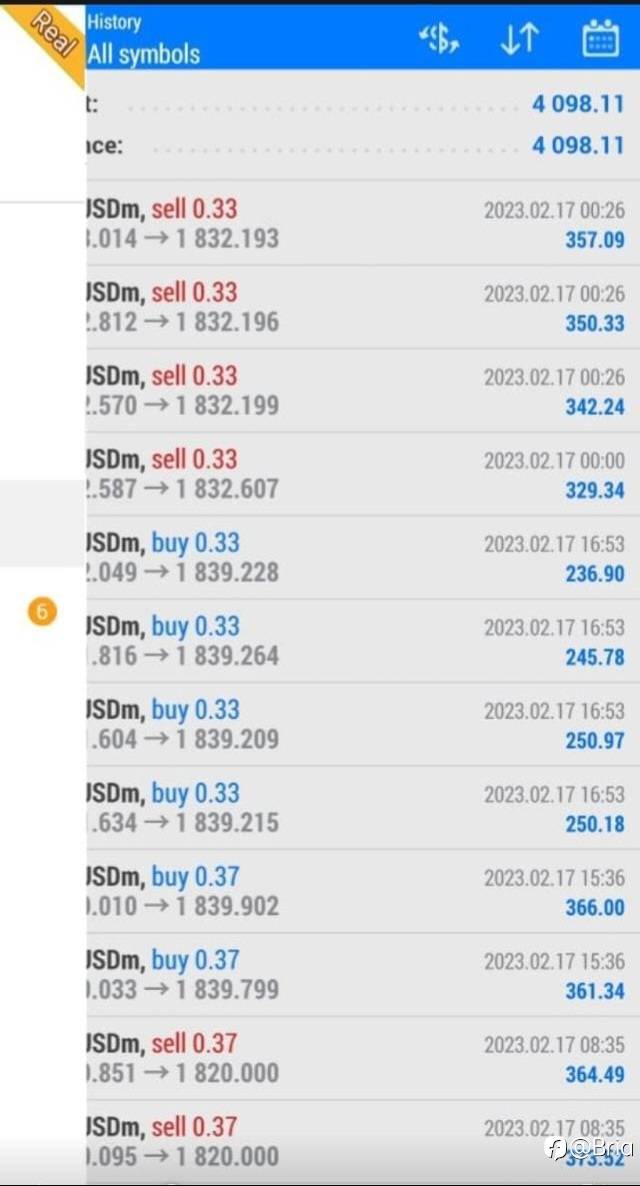The width and height of the screenshot is (640, 1186).
Task: Expand the buy trade with profit 366.00
Action: click(x=363, y=891)
